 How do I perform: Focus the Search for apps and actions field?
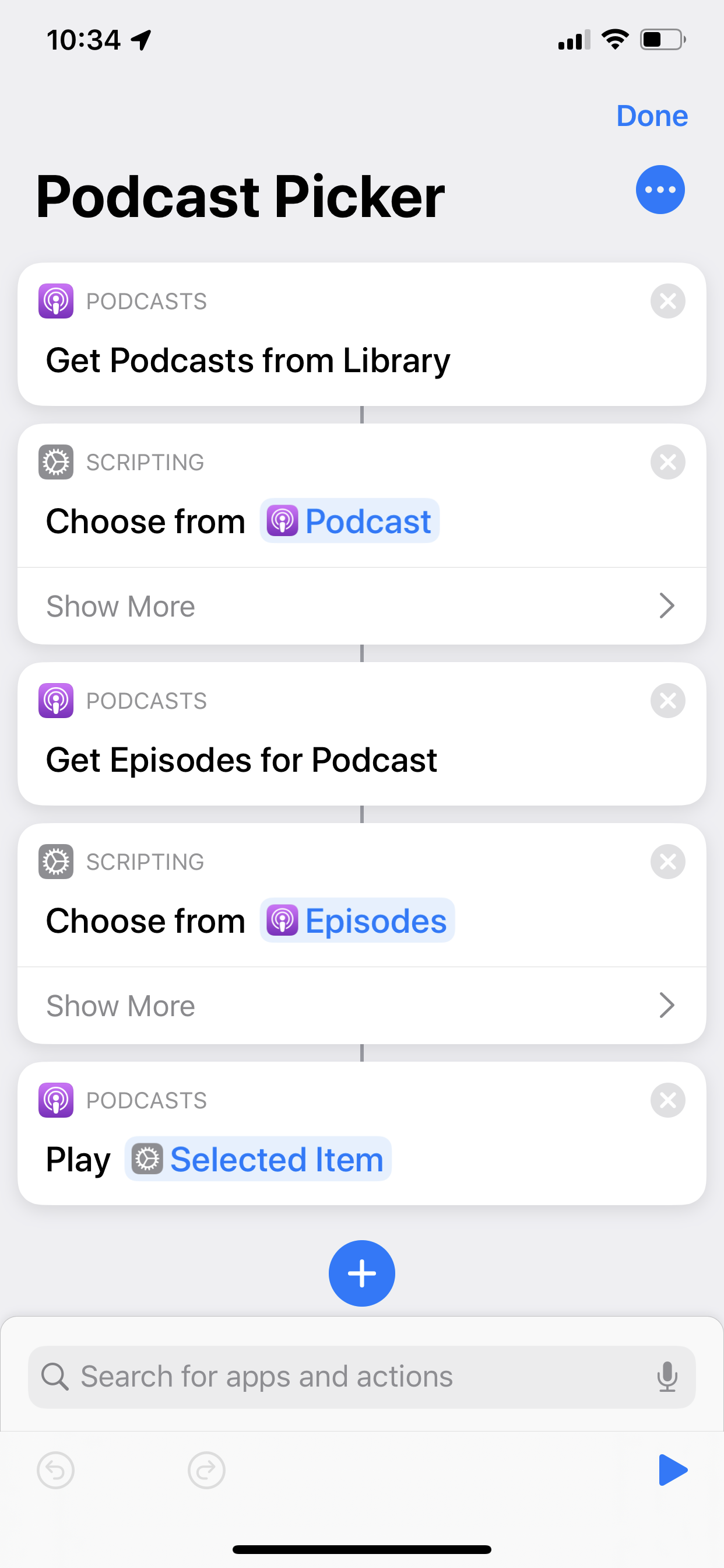362,1377
